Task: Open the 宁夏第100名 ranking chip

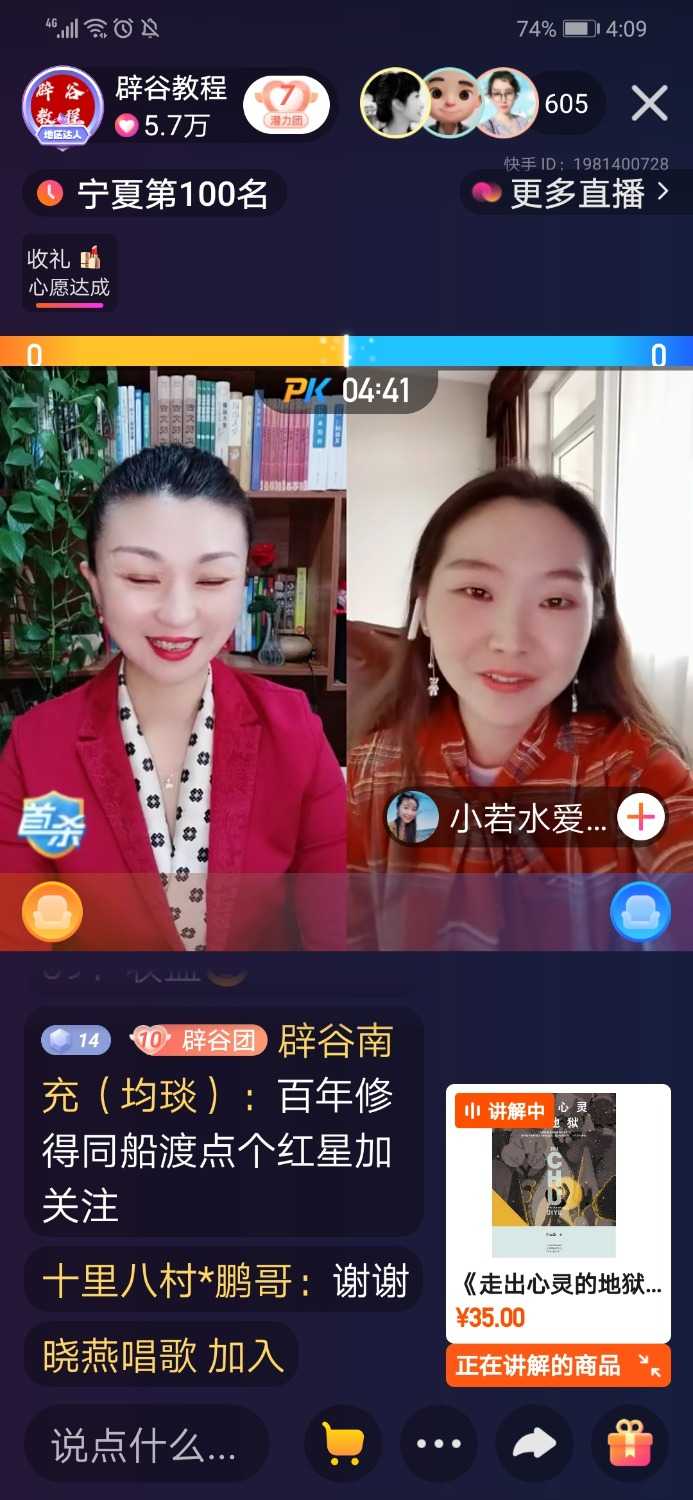Action: coord(155,194)
